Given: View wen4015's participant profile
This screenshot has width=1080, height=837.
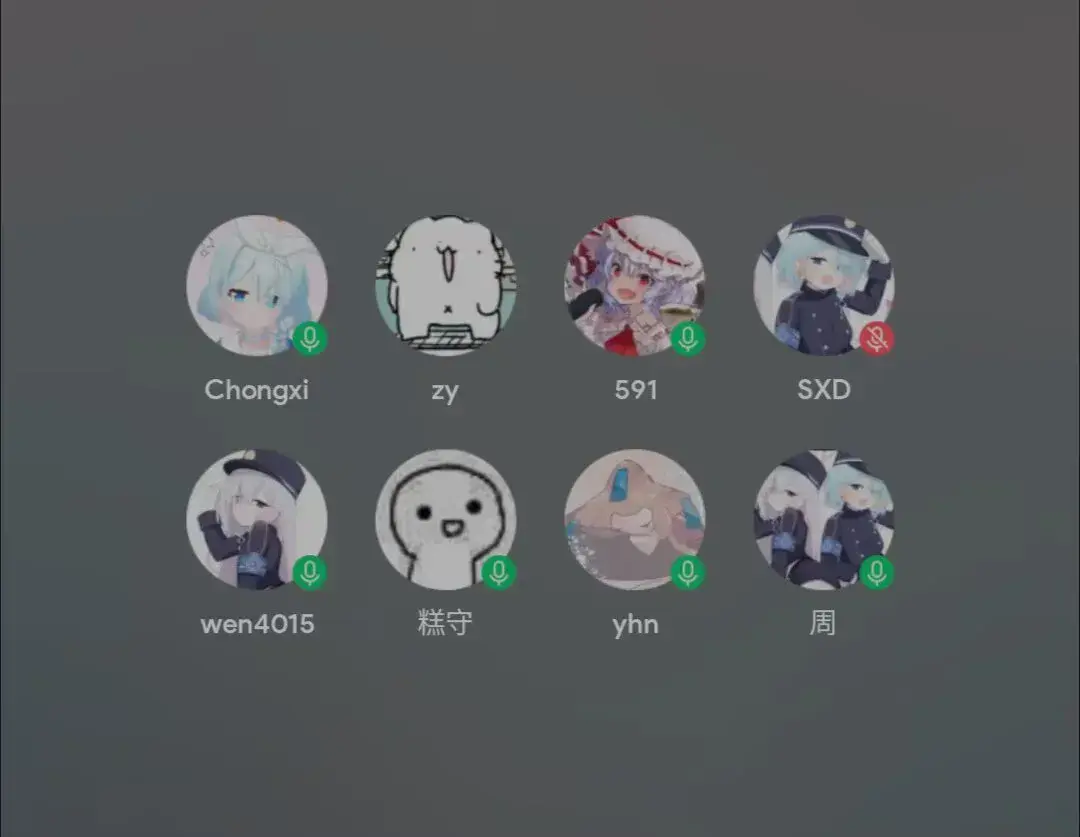Looking at the screenshot, I should tap(256, 519).
